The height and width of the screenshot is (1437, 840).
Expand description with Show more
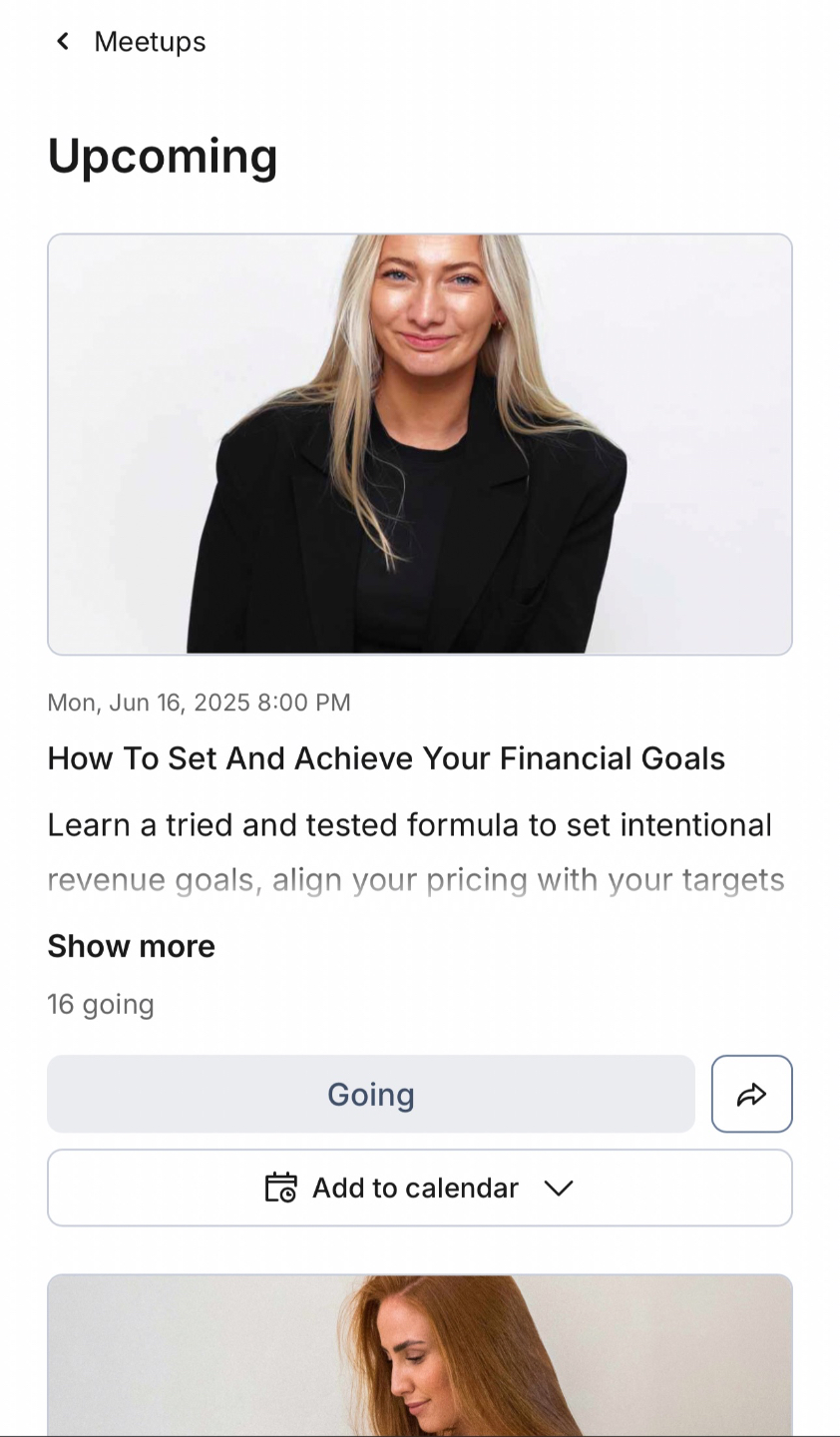pyautogui.click(x=131, y=946)
